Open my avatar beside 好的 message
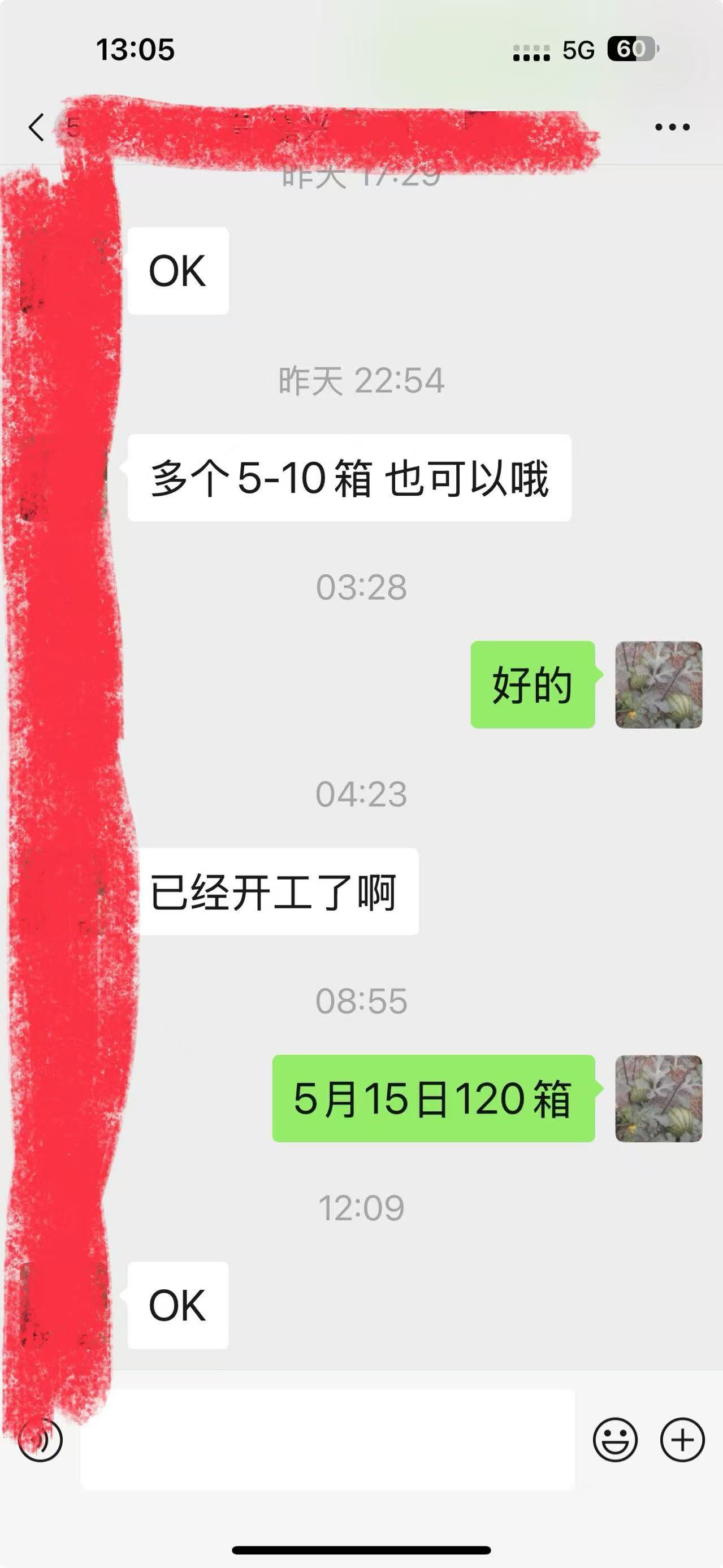This screenshot has width=723, height=1568. 659,685
